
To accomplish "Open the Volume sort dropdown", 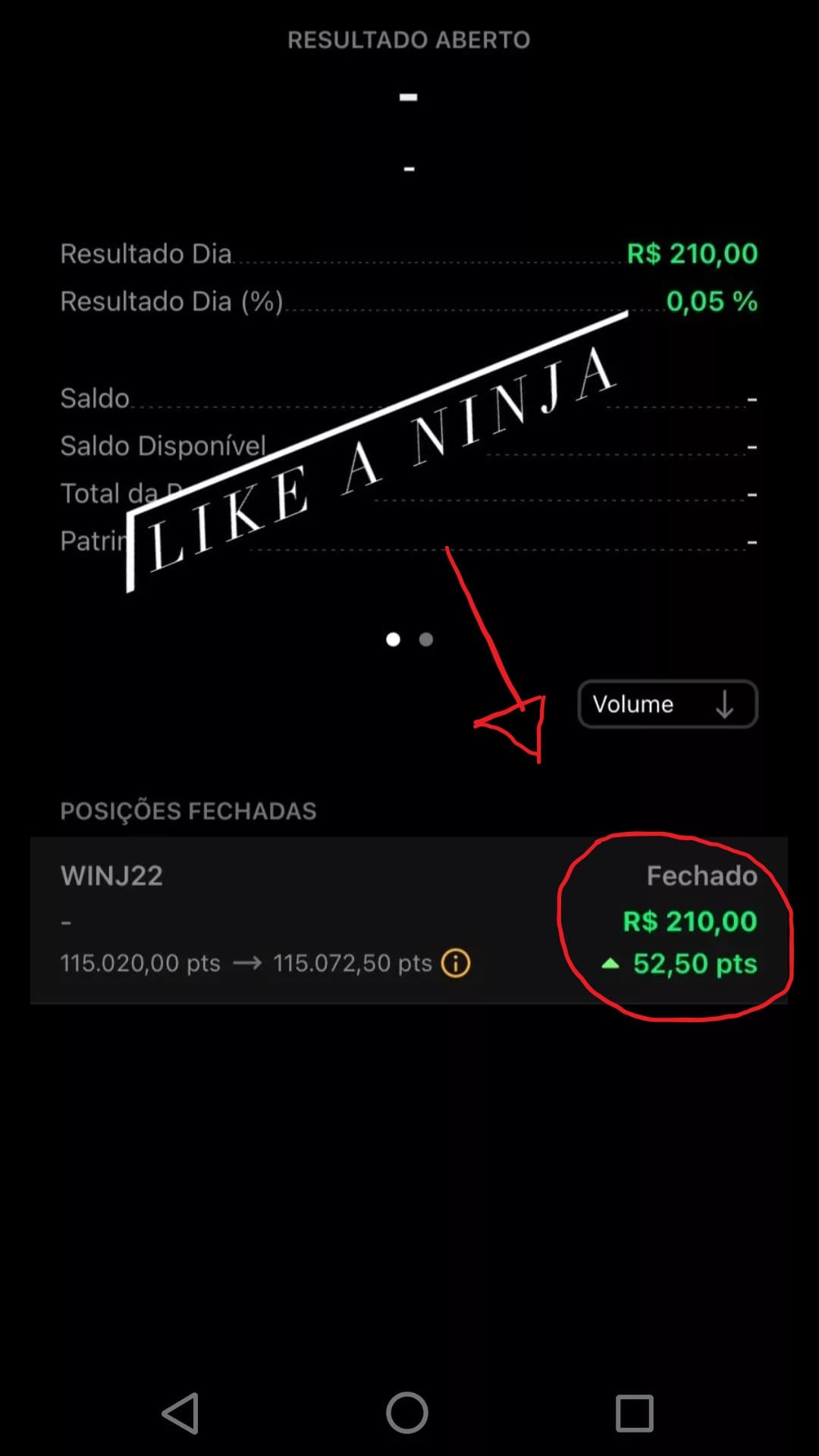I will [x=667, y=704].
